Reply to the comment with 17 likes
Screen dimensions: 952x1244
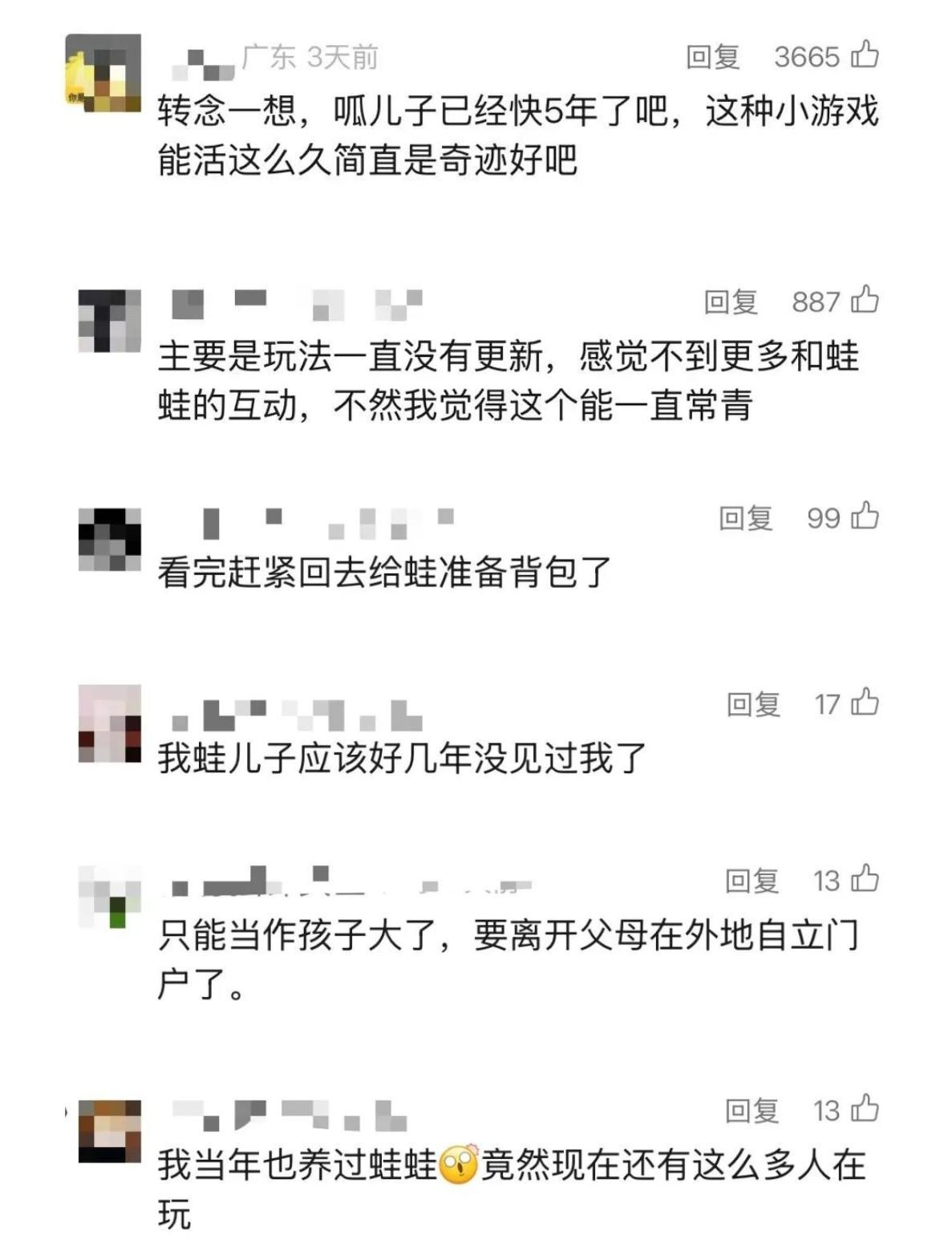[753, 705]
